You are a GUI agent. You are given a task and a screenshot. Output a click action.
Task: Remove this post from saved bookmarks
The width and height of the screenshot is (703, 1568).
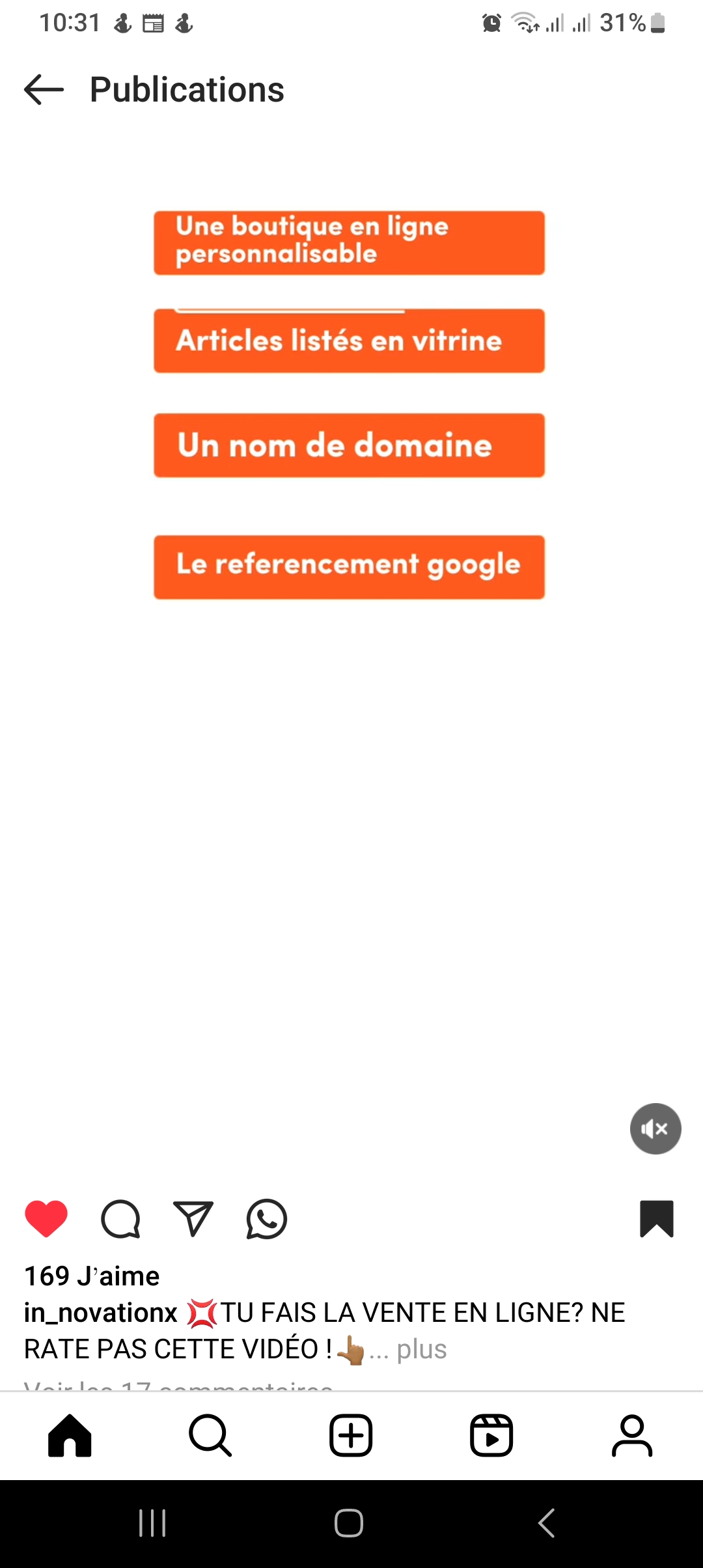(656, 1218)
